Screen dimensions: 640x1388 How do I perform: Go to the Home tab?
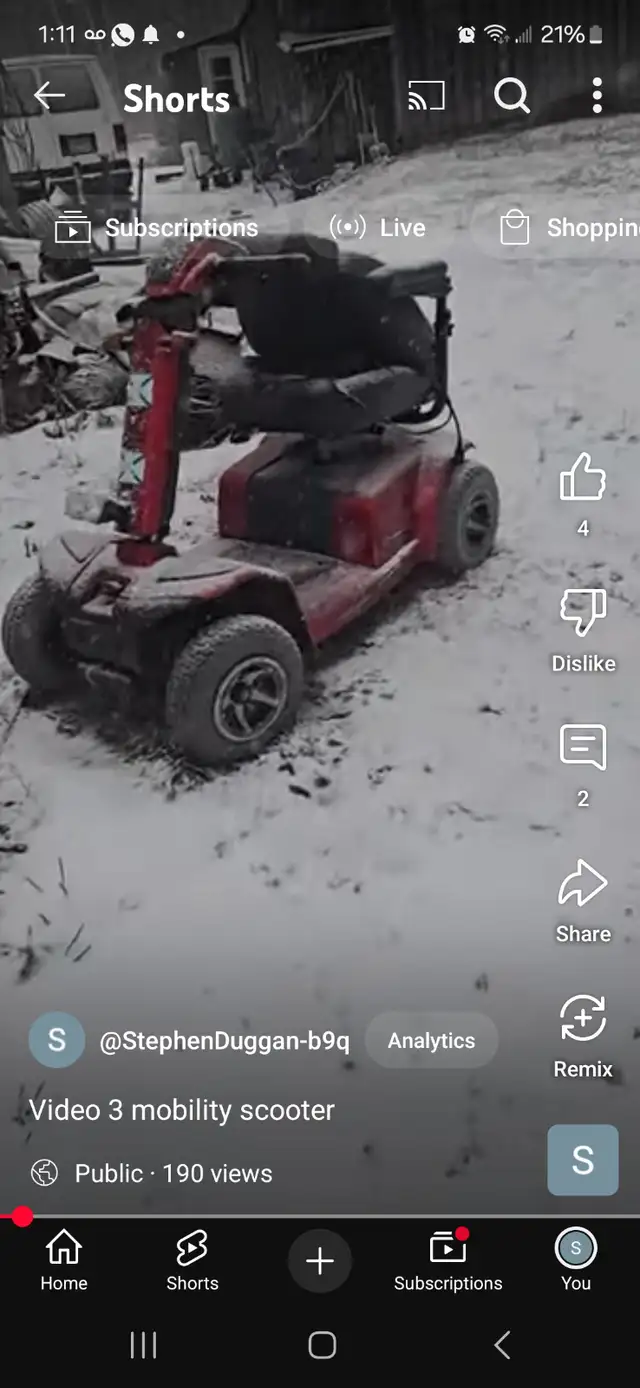(64, 1261)
